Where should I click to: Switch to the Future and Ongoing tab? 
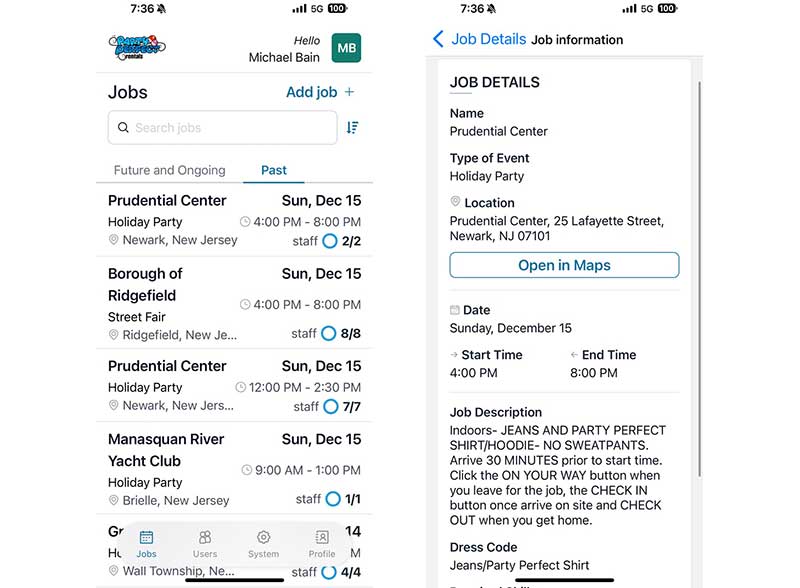click(x=169, y=170)
